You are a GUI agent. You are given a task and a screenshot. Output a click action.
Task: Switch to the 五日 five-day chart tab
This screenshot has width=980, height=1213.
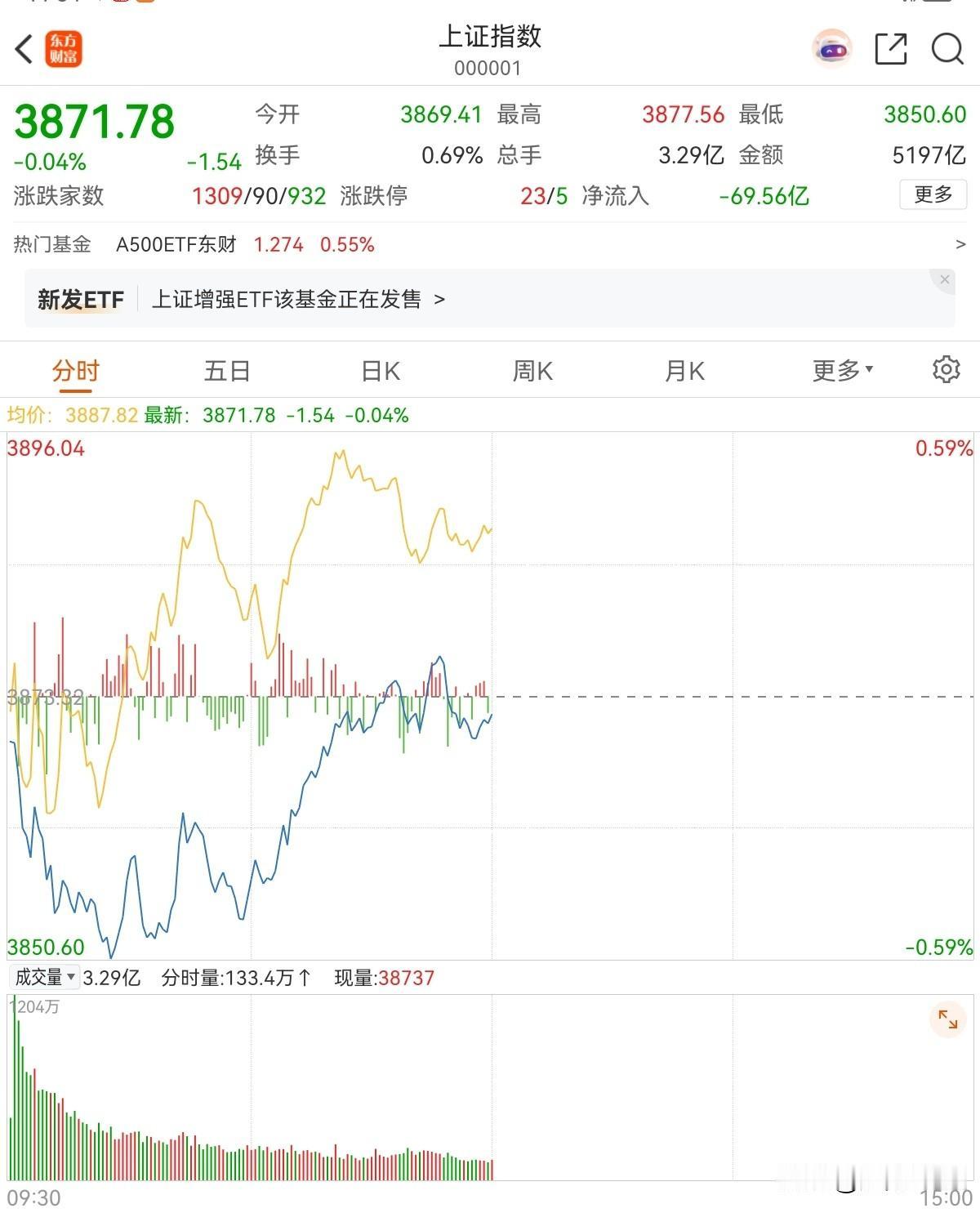coord(226,370)
